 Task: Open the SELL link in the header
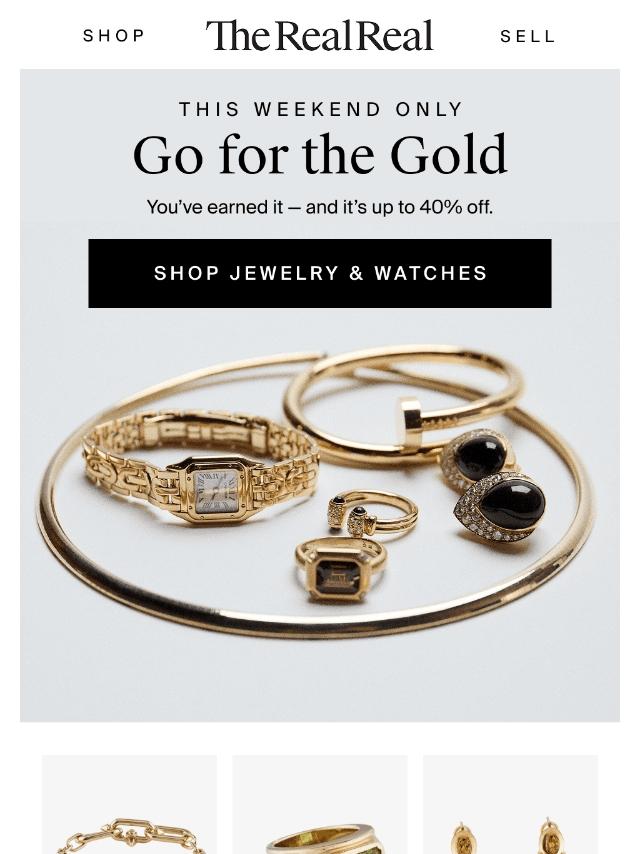click(x=527, y=36)
